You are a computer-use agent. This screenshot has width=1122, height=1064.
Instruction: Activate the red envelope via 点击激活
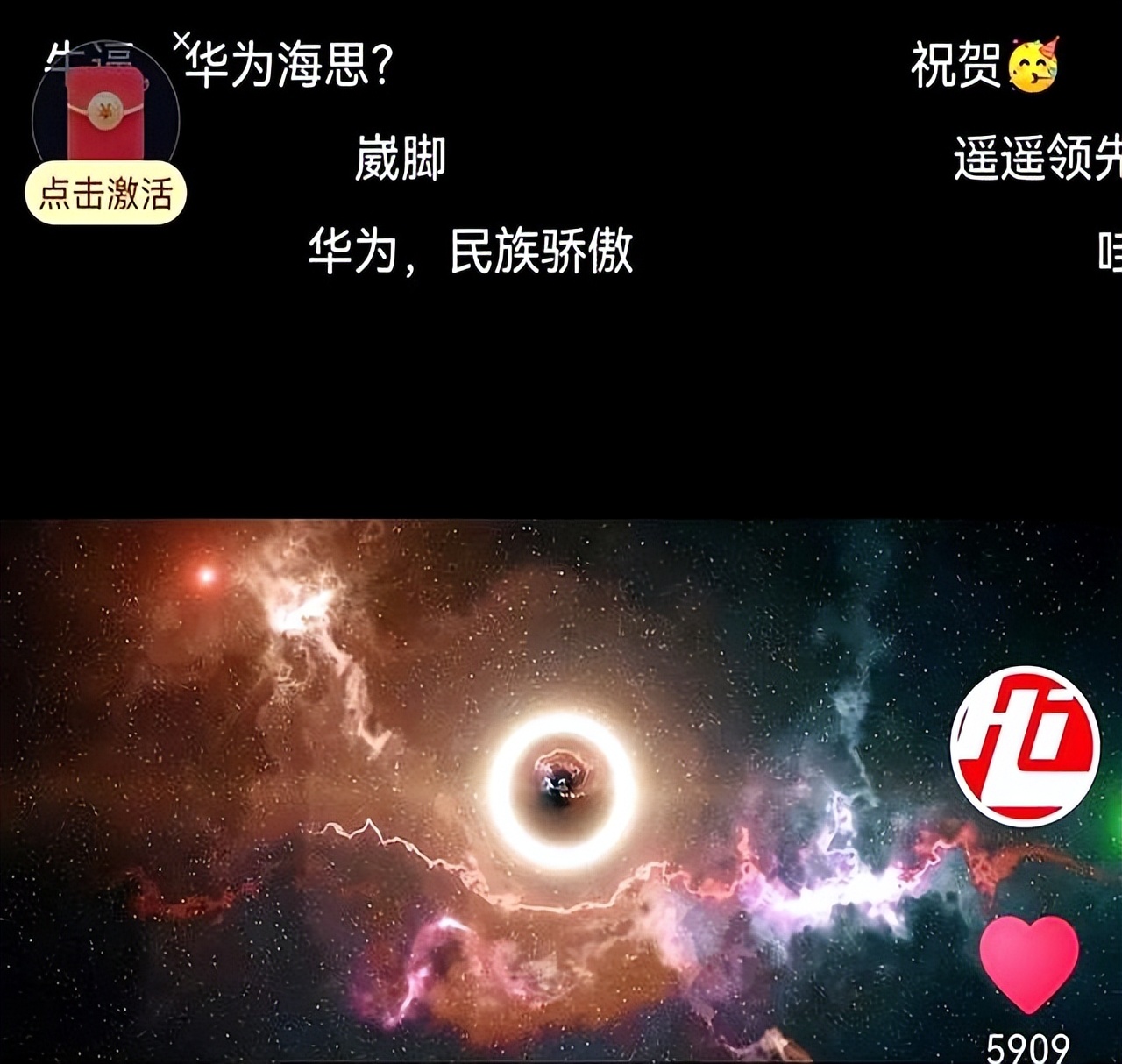pyautogui.click(x=106, y=194)
